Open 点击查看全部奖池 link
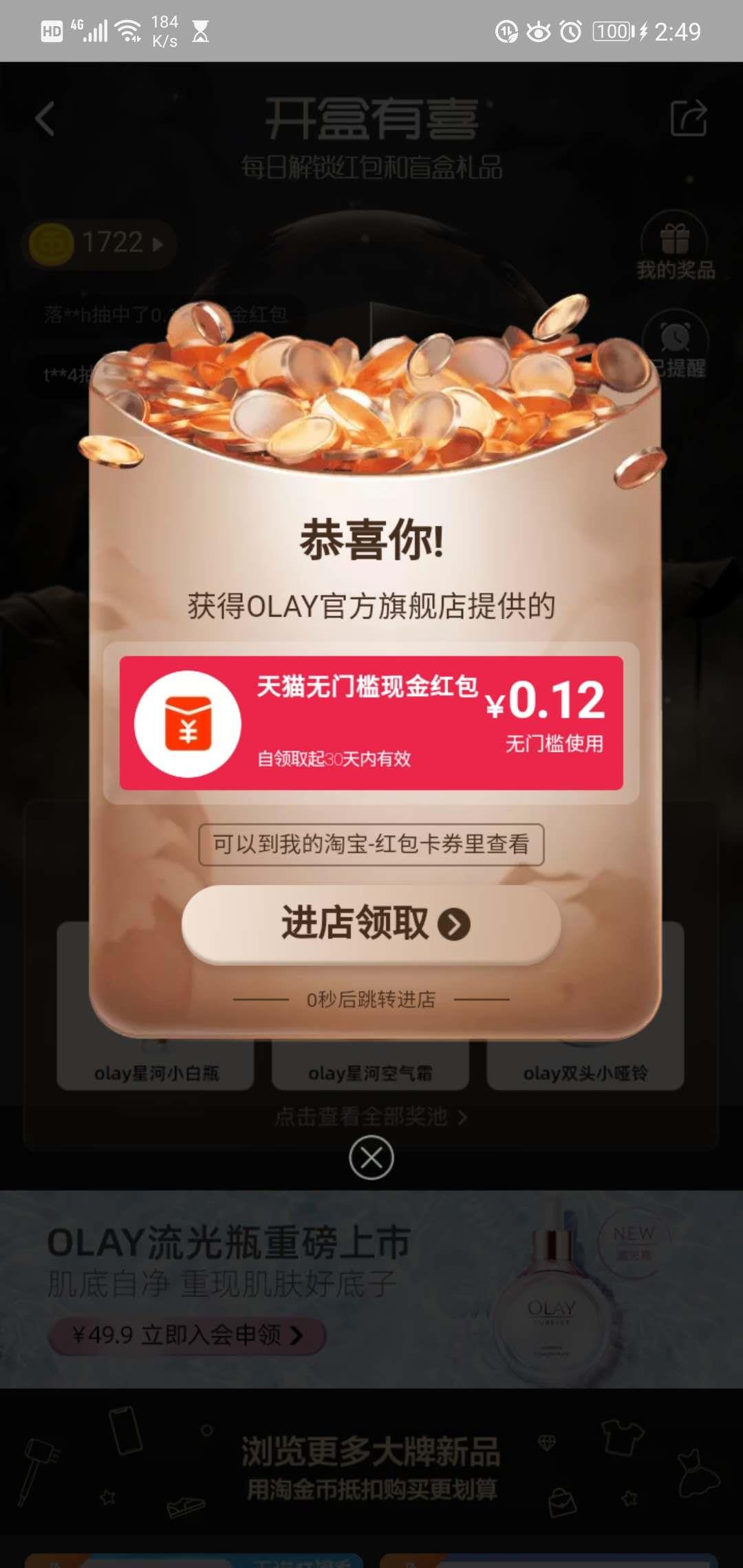The height and width of the screenshot is (1568, 743). tap(371, 1117)
